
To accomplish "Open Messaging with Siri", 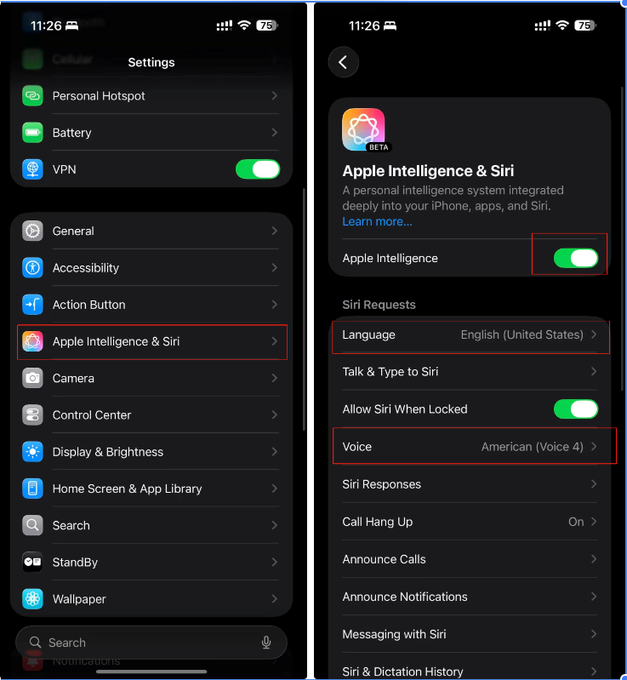I will 470,634.
